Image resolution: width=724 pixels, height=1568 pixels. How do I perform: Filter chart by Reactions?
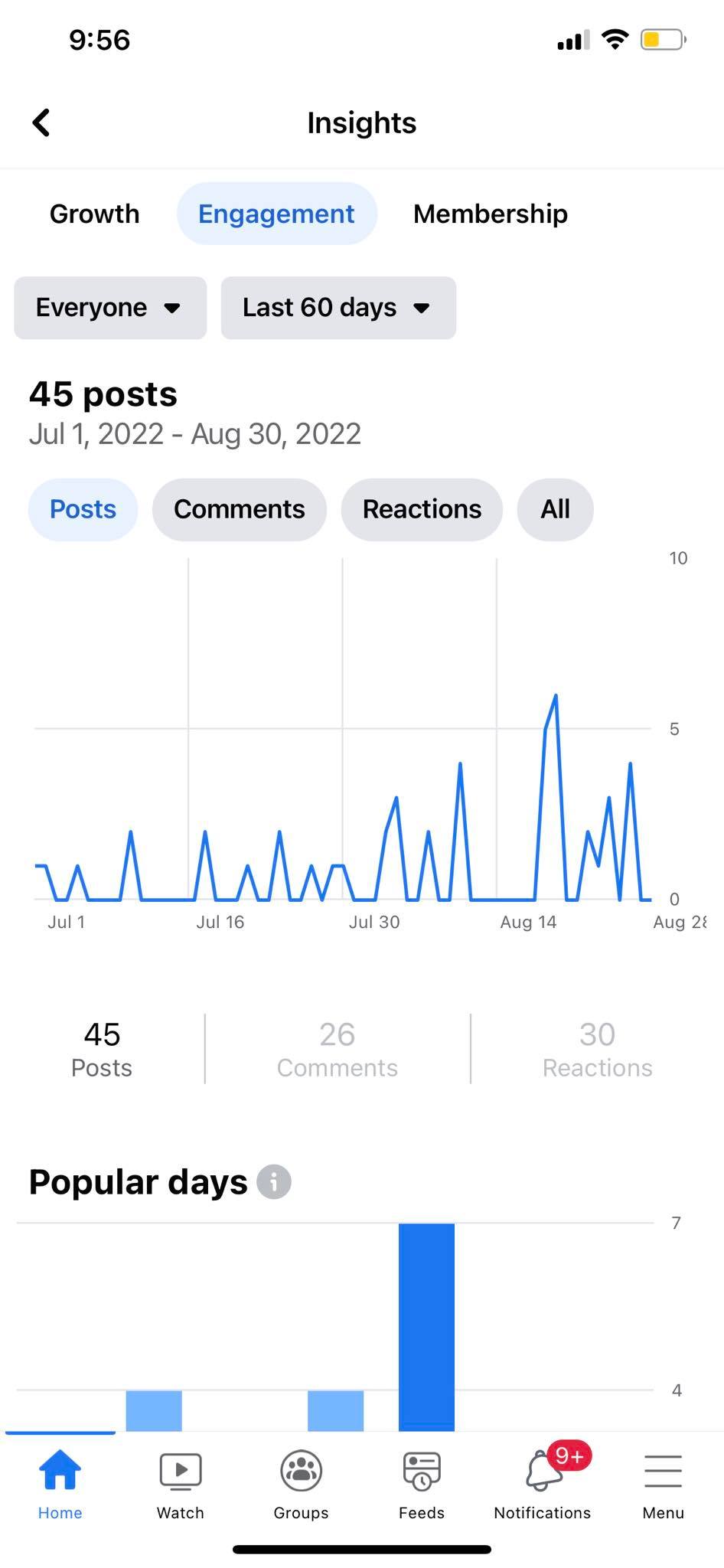[x=422, y=509]
